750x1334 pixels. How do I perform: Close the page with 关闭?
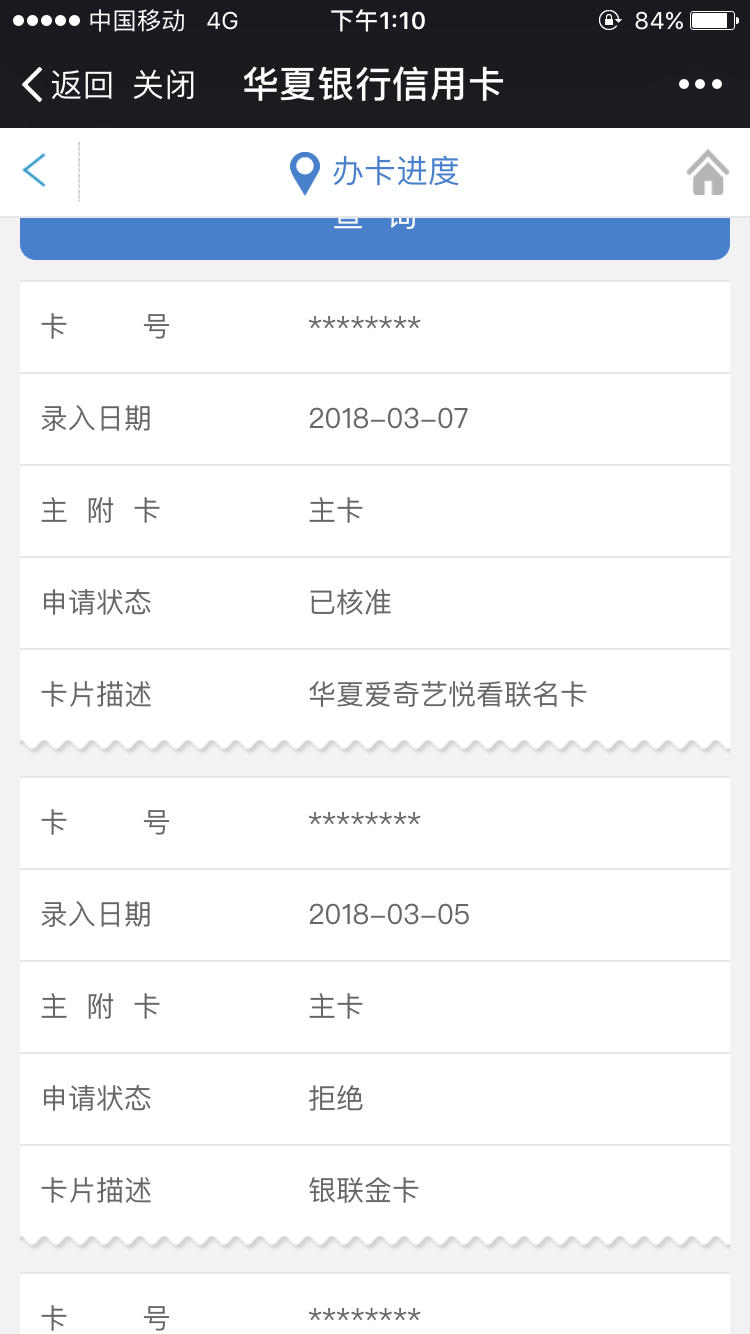coord(164,85)
